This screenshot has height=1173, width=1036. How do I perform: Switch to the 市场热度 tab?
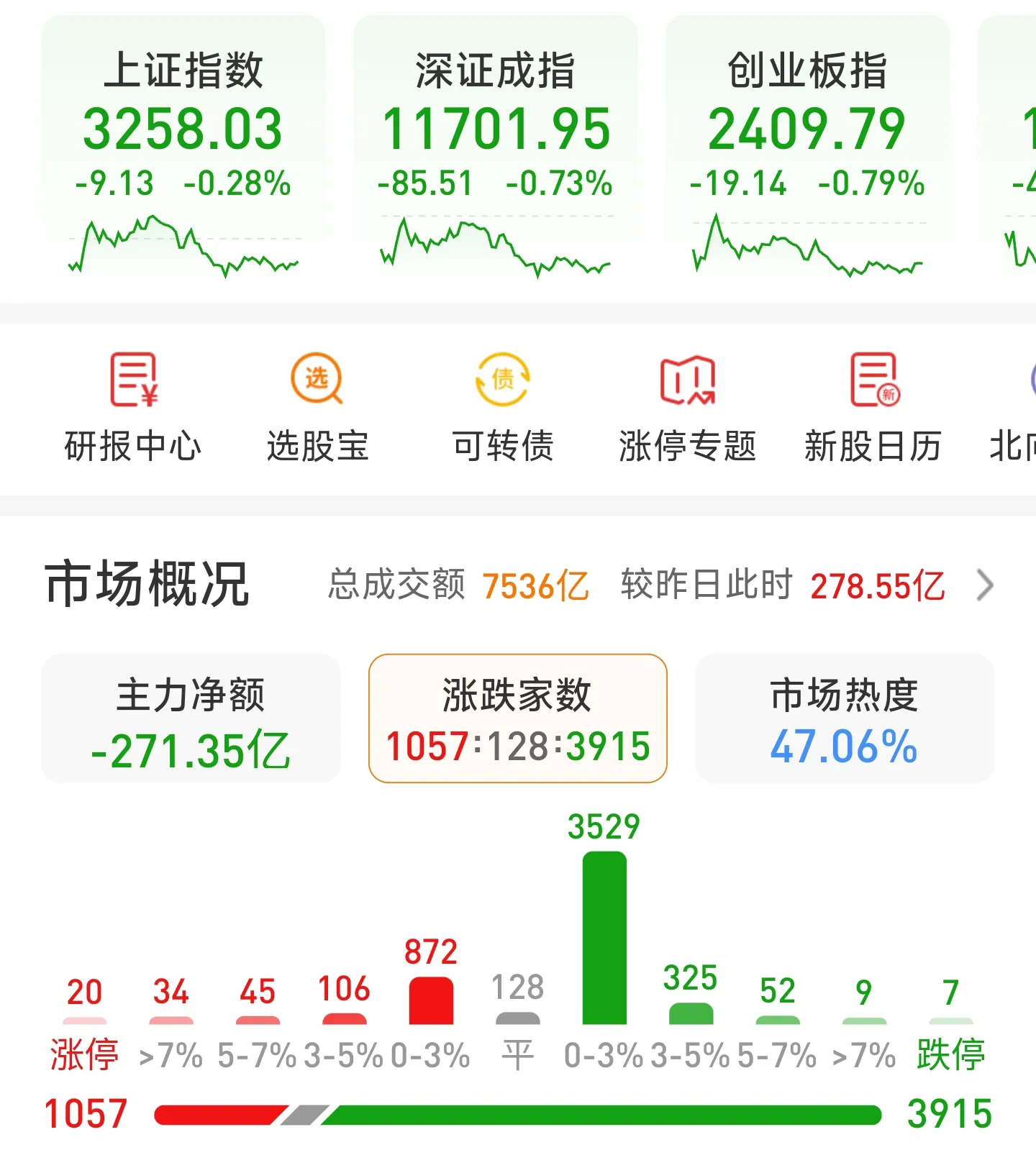pyautogui.click(x=845, y=718)
